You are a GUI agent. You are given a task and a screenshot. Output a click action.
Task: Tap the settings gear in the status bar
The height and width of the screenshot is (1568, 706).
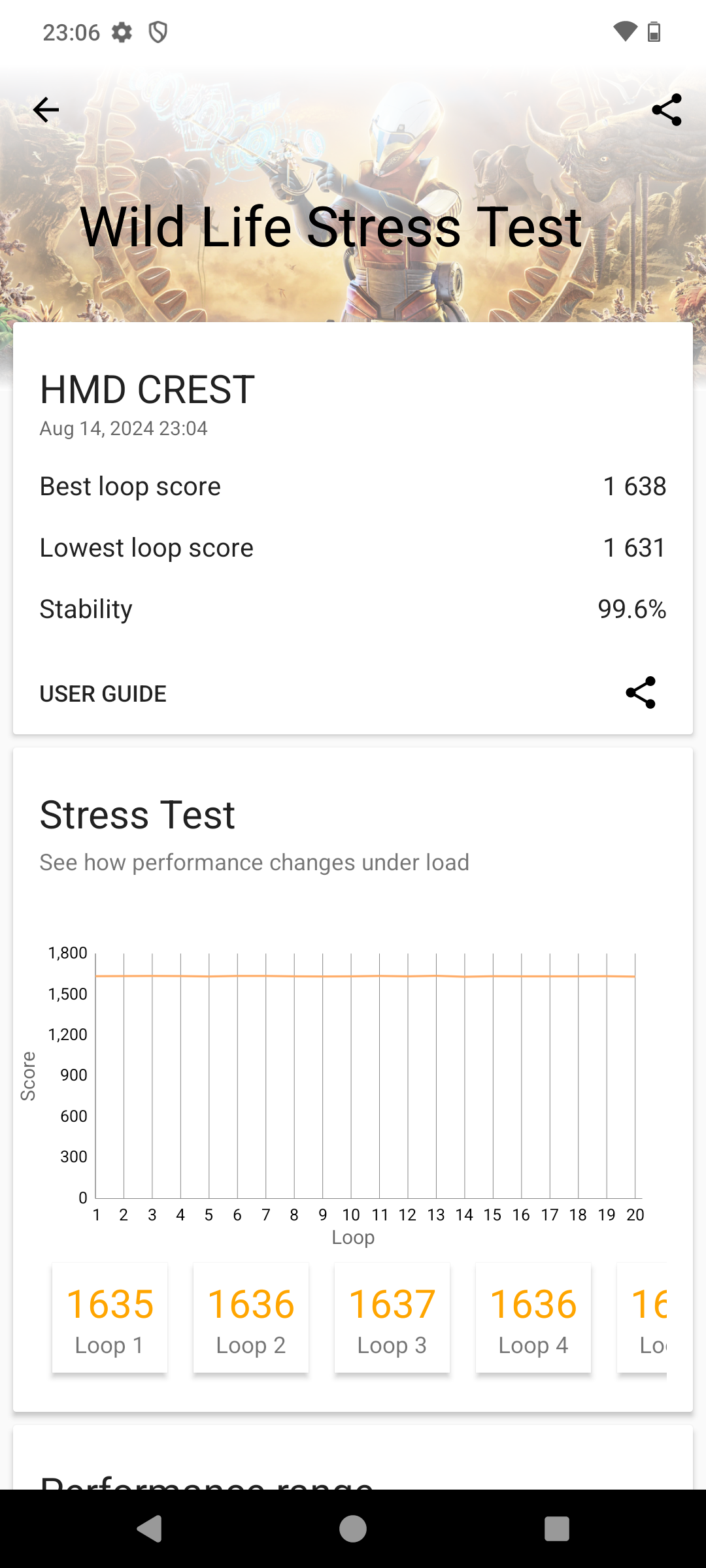pyautogui.click(x=123, y=31)
